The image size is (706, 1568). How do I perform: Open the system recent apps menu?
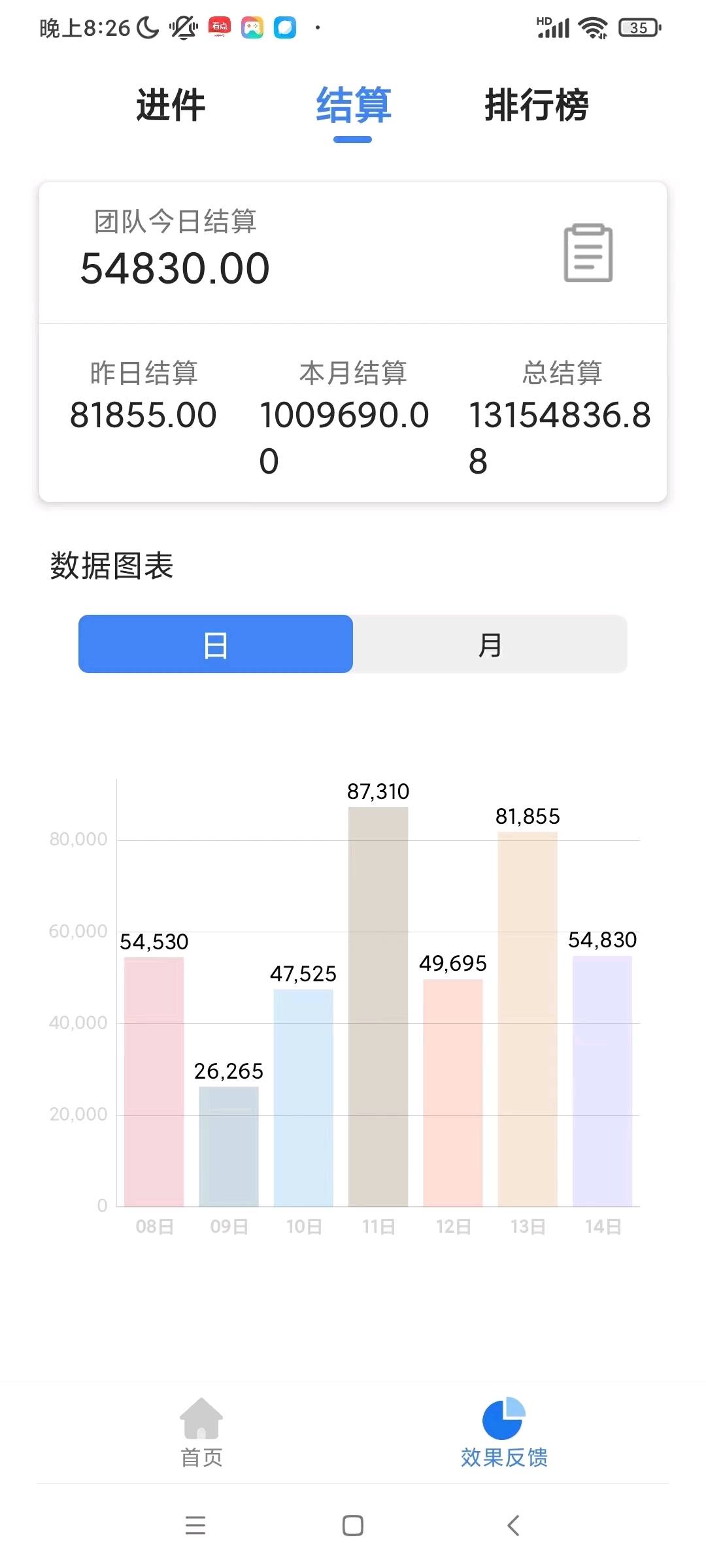(x=195, y=1526)
